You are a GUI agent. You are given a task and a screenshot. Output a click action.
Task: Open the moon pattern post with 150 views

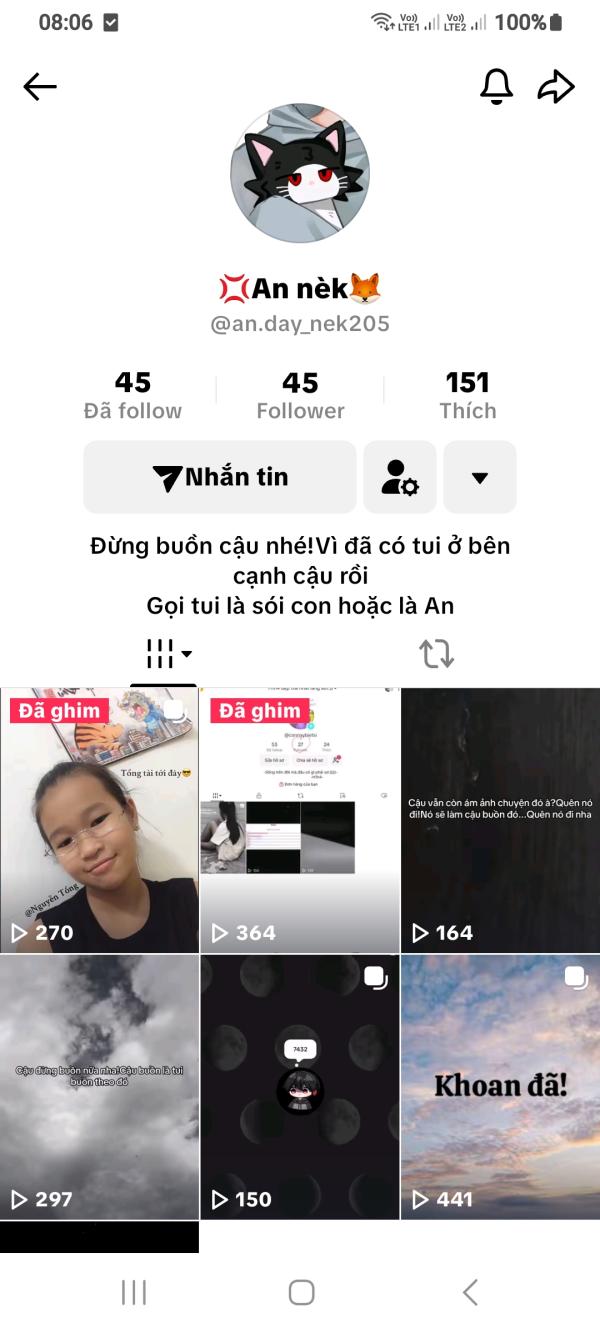(300, 1087)
